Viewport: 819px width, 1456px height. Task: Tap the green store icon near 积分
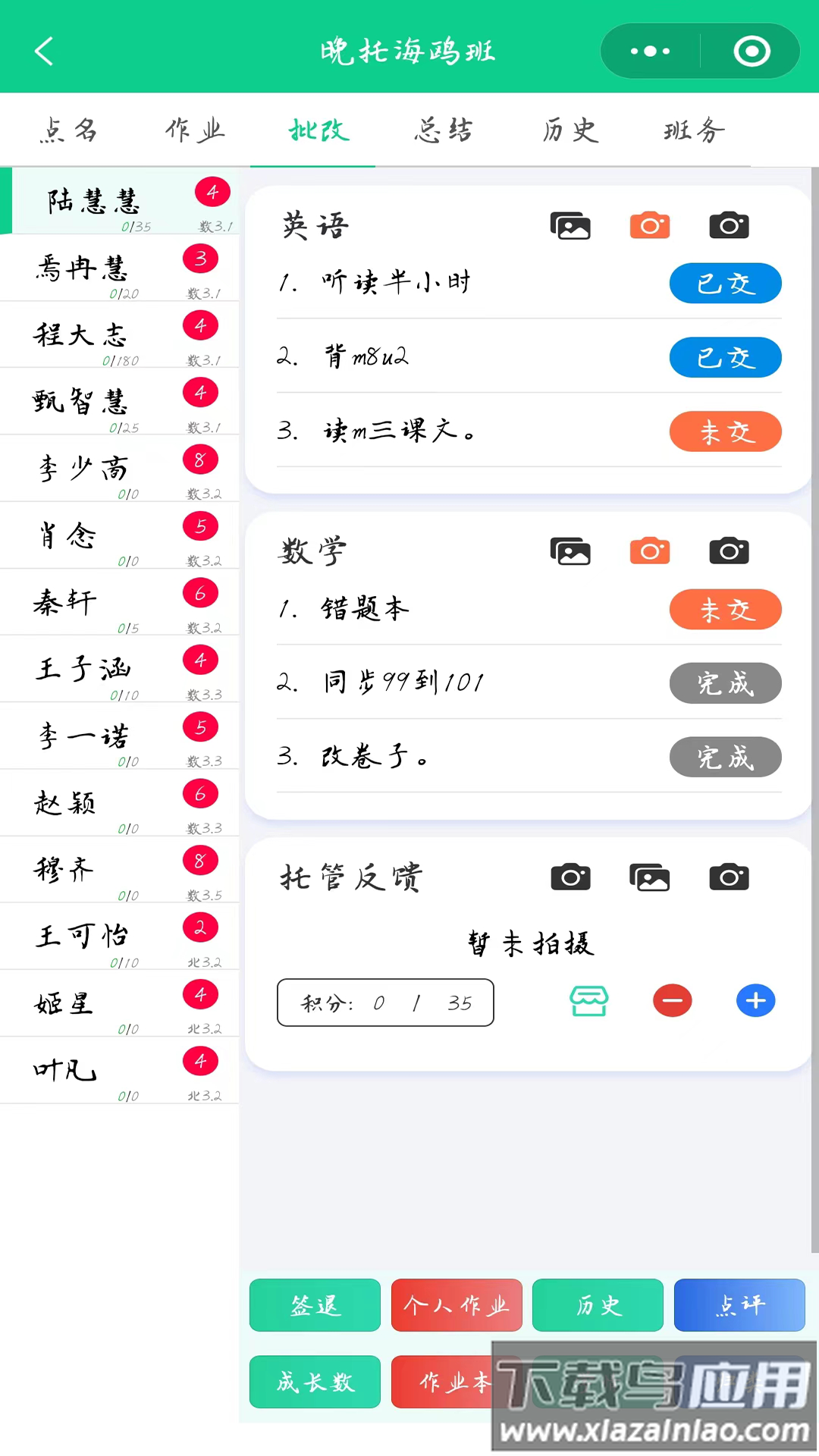point(589,1001)
